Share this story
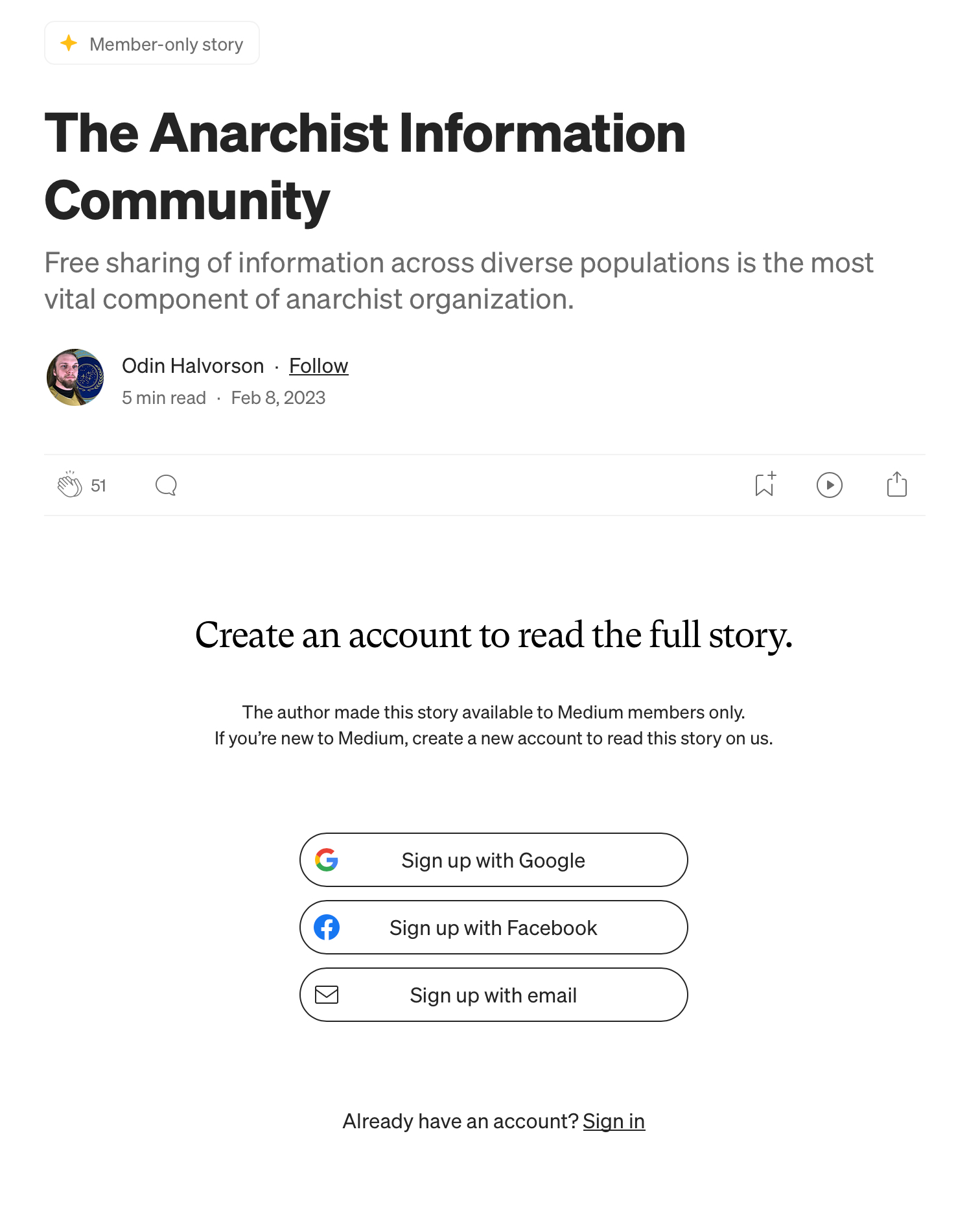980x1232 pixels. 896,485
